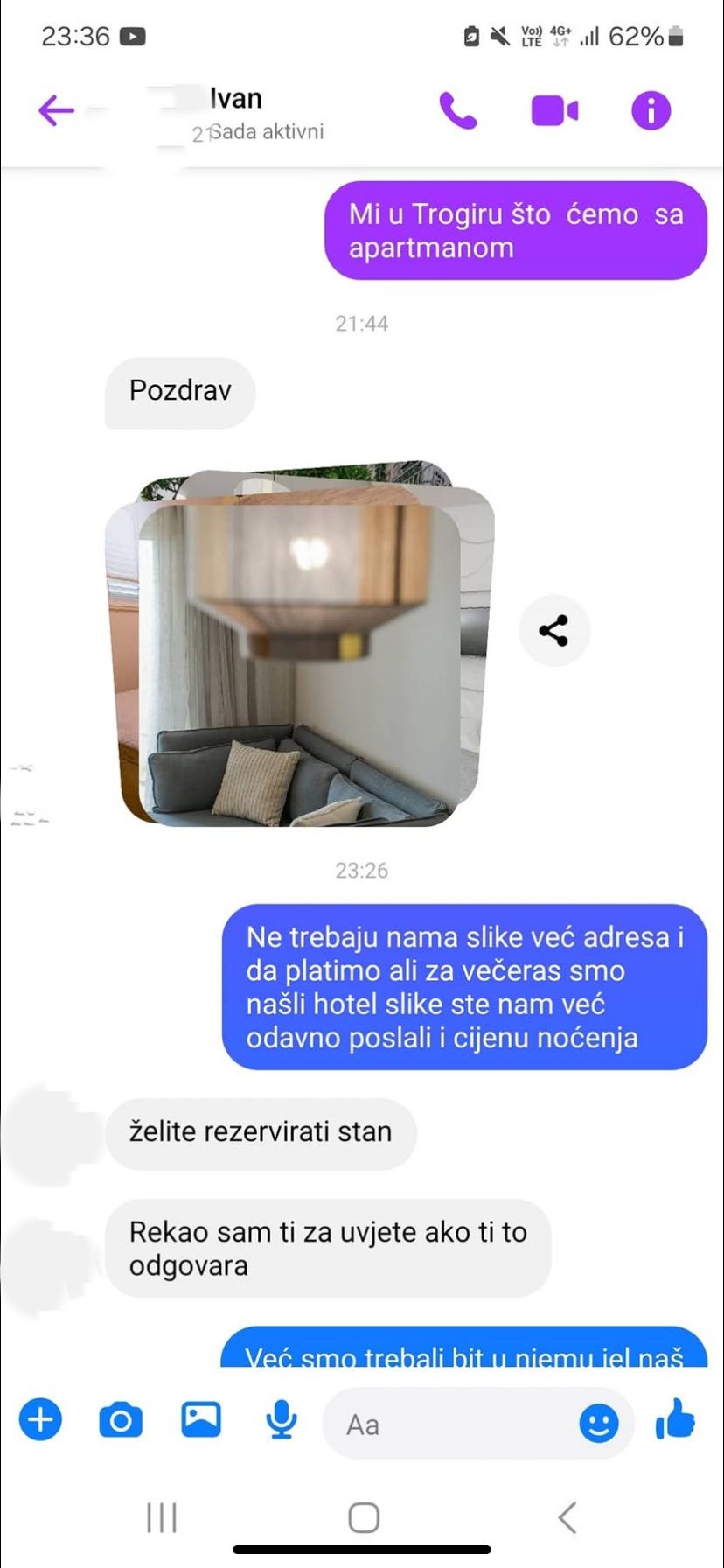Share the apartment photos
This screenshot has width=724, height=1568.
(554, 630)
